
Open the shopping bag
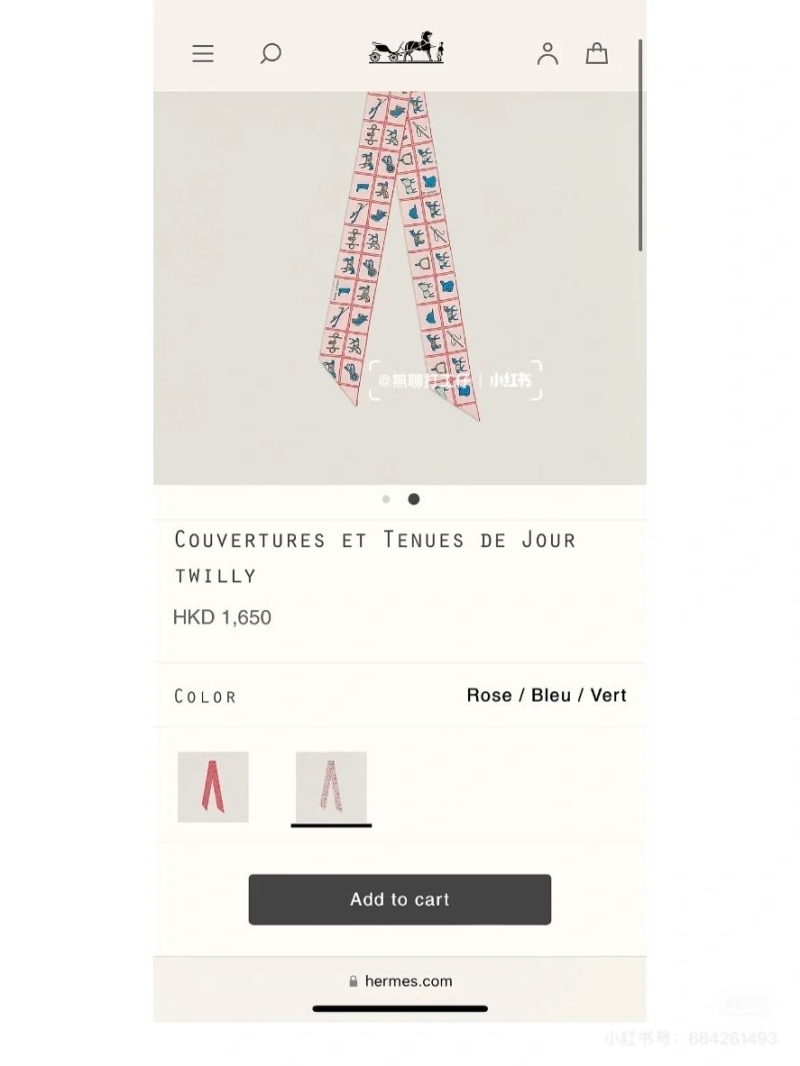pyautogui.click(x=597, y=53)
